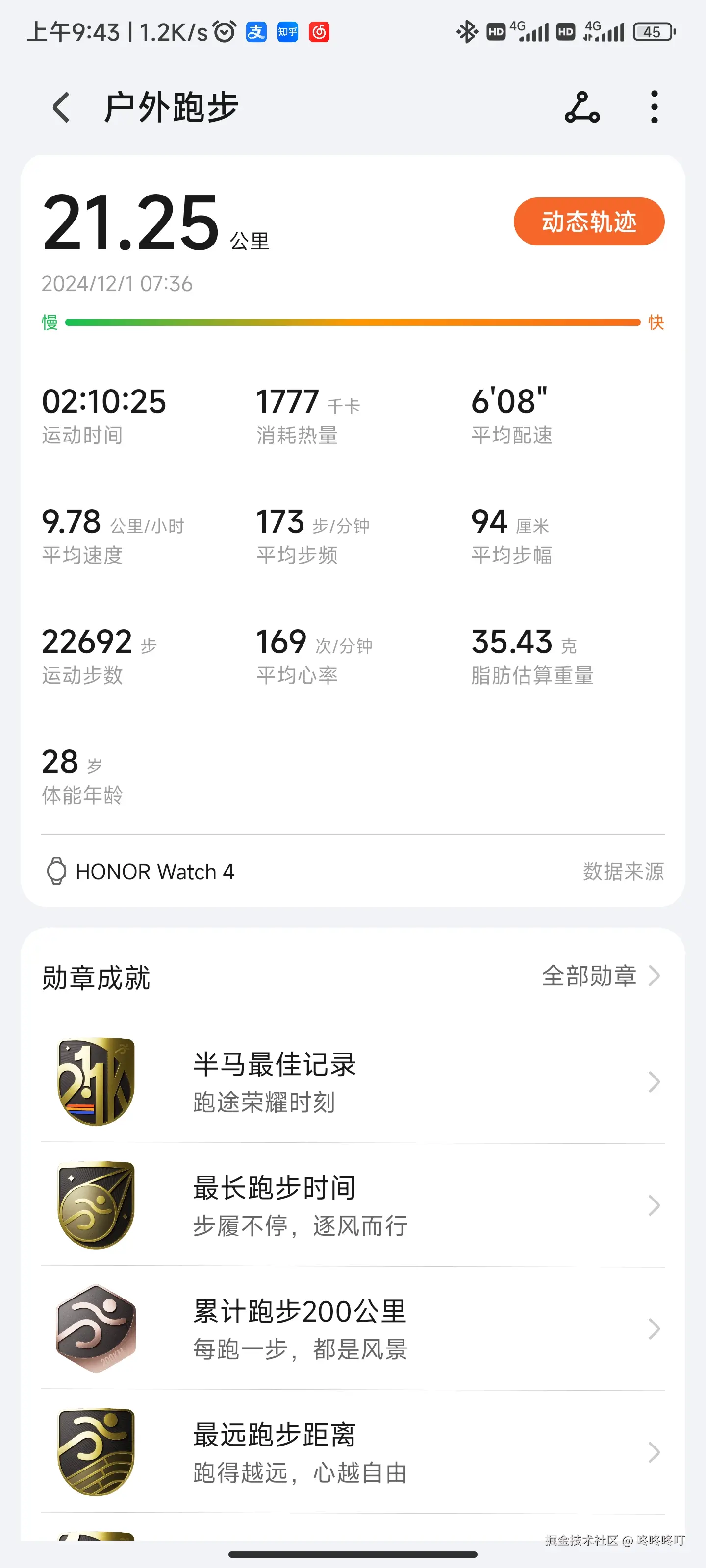Tap the 动态轨迹 button
Viewport: 706px width, 1568px height.
coord(588,221)
